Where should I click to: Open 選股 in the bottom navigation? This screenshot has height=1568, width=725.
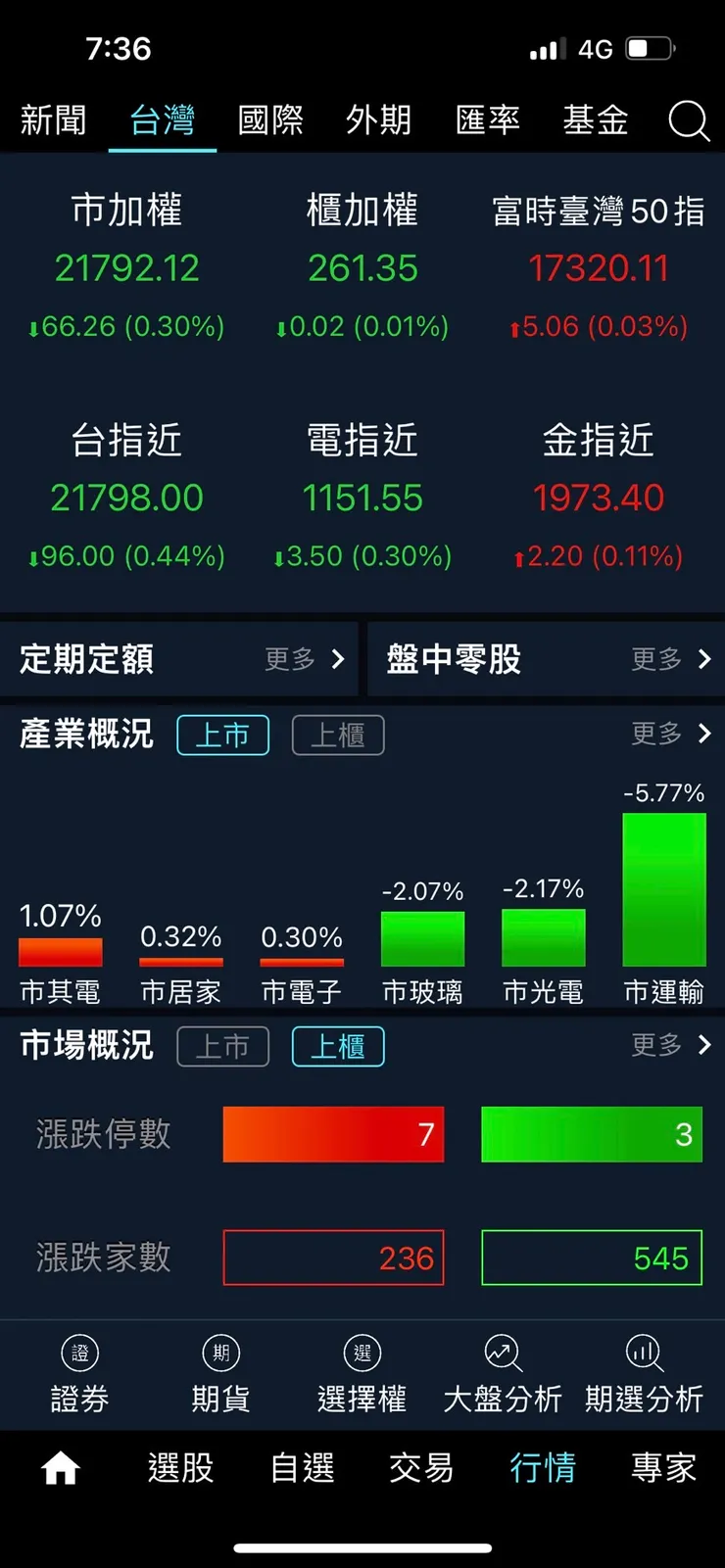(x=180, y=1466)
